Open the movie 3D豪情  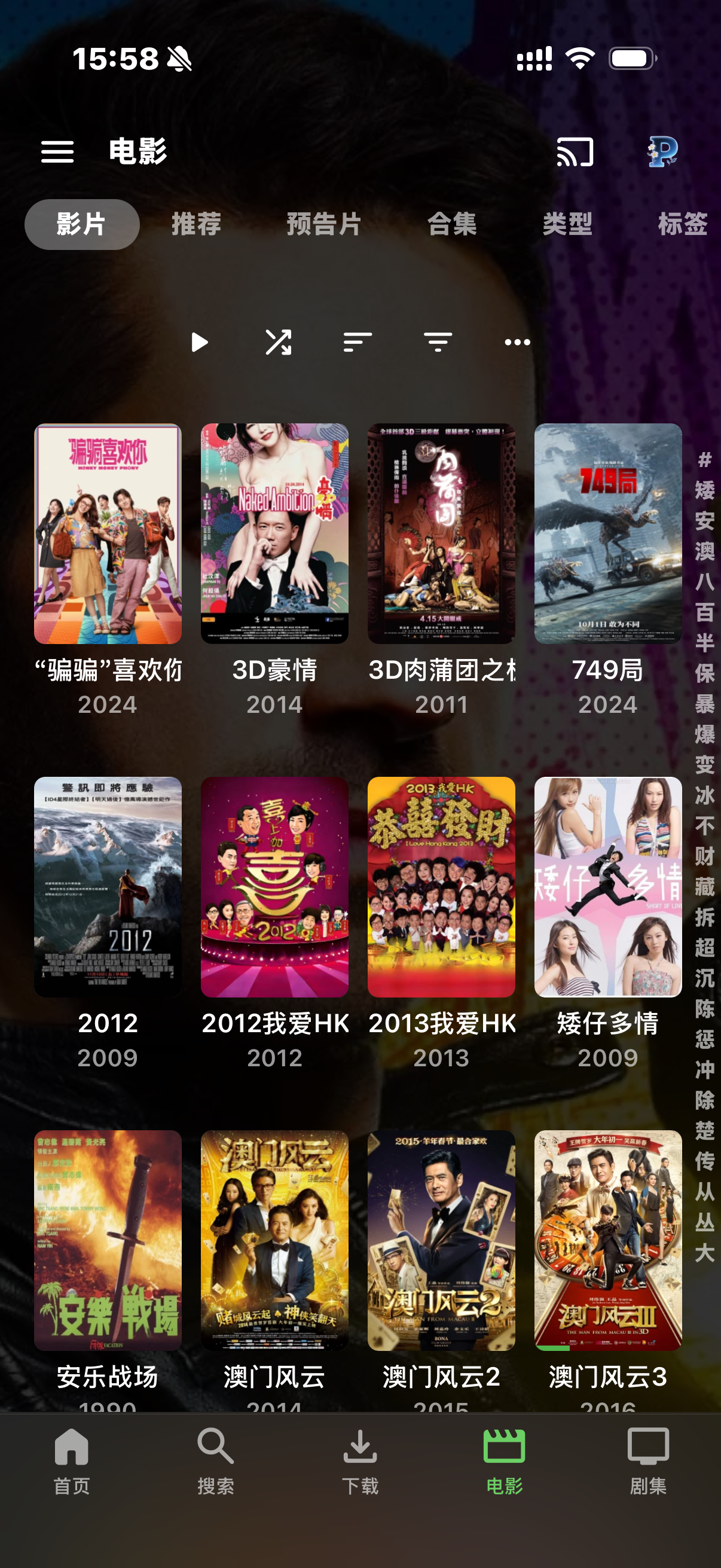274,534
